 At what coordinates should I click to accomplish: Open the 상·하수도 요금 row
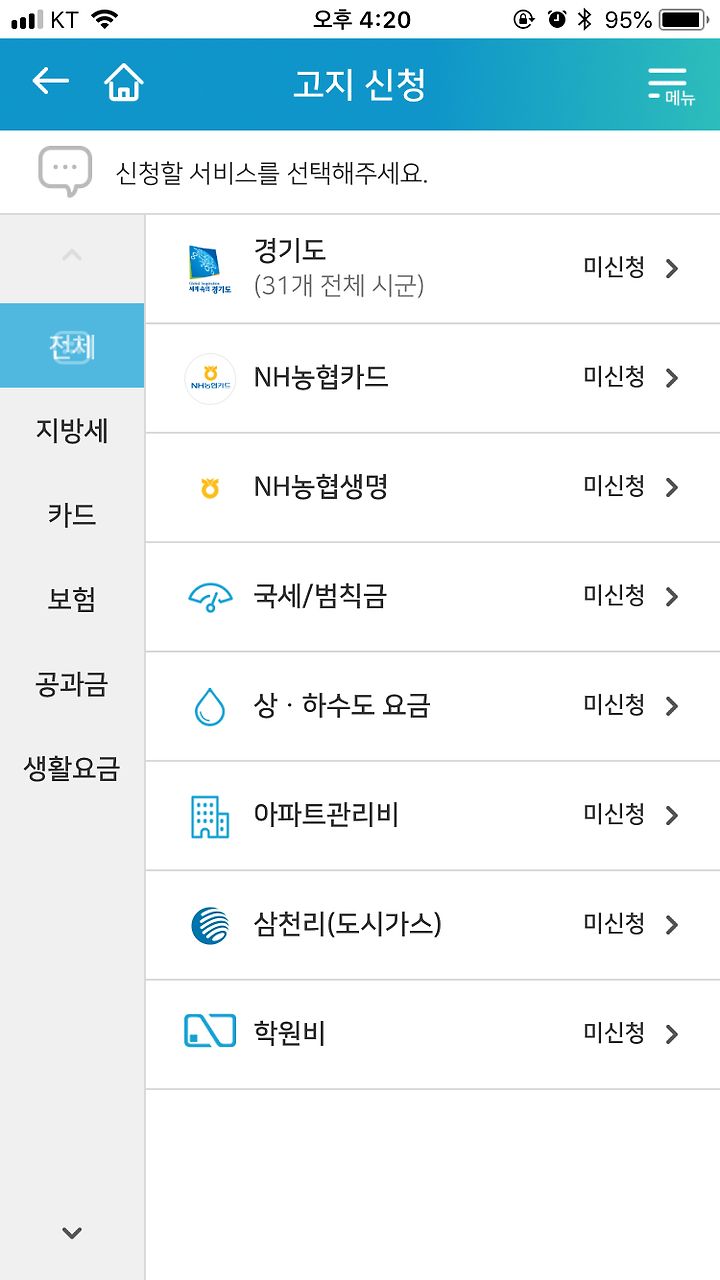(x=433, y=706)
